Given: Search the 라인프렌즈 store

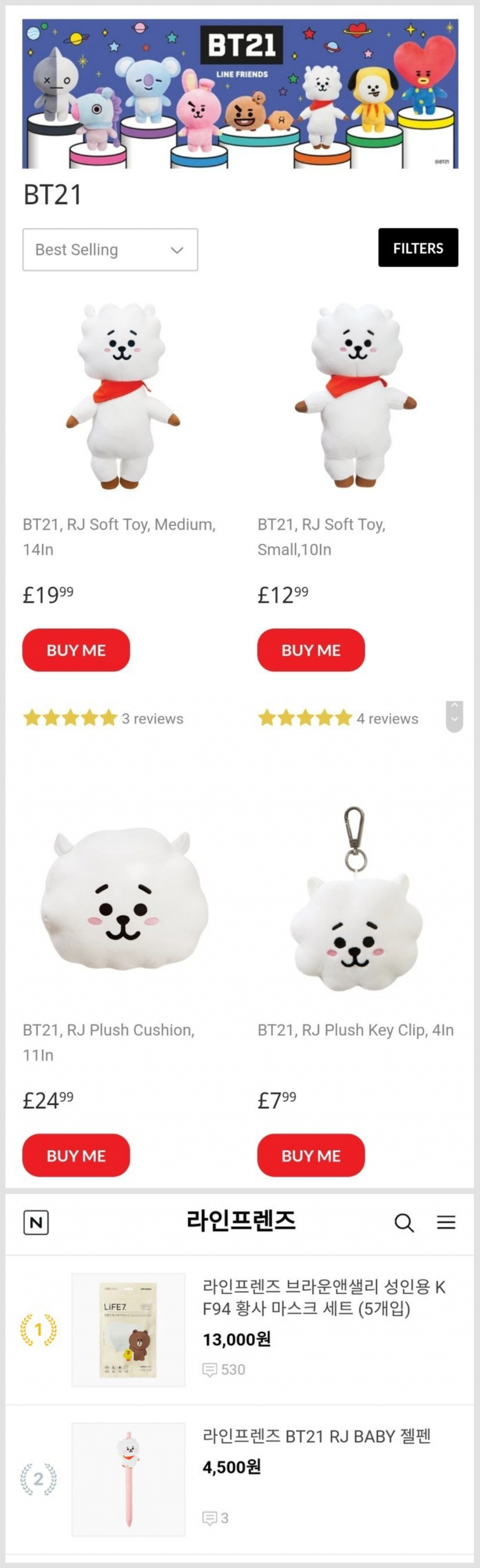Looking at the screenshot, I should (404, 1222).
